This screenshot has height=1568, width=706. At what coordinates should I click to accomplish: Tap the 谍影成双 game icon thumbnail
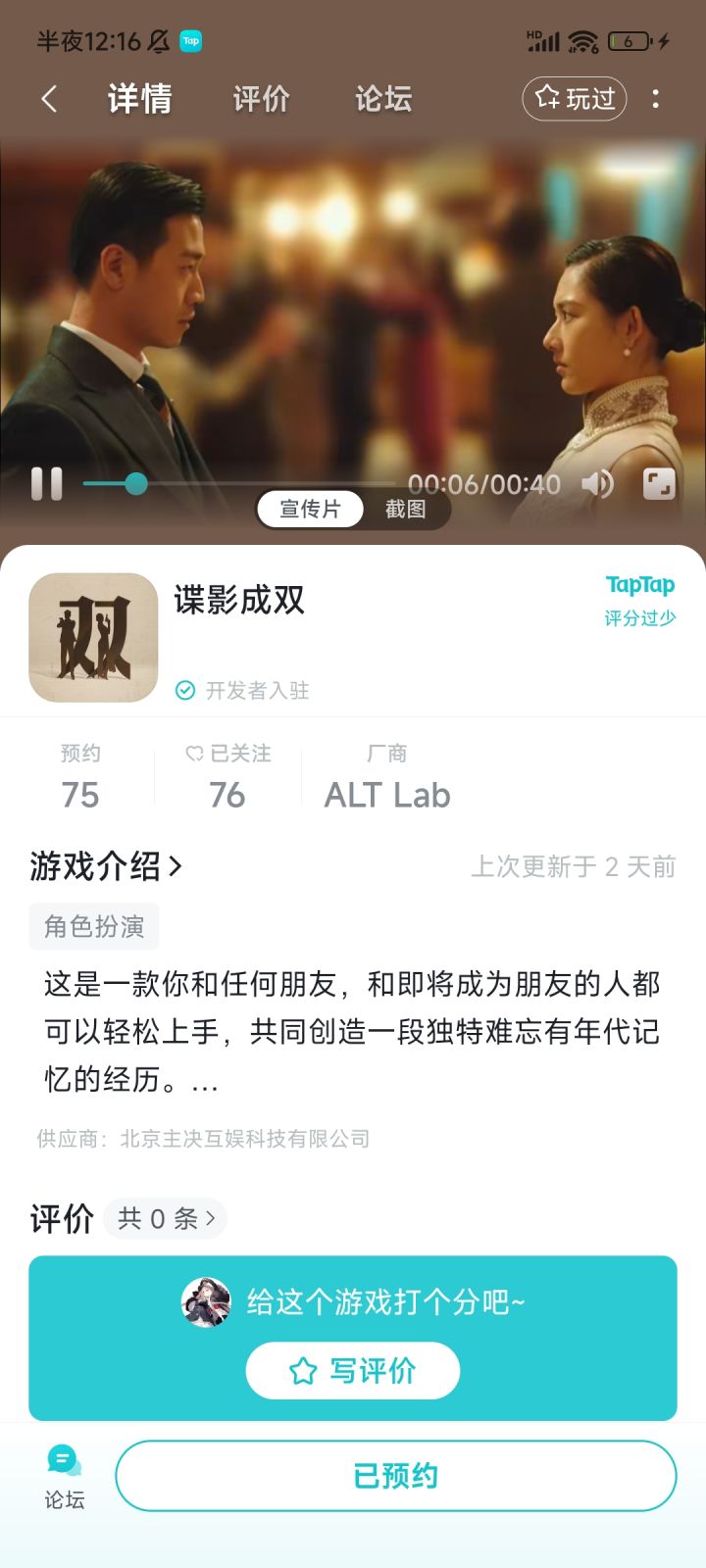(91, 637)
